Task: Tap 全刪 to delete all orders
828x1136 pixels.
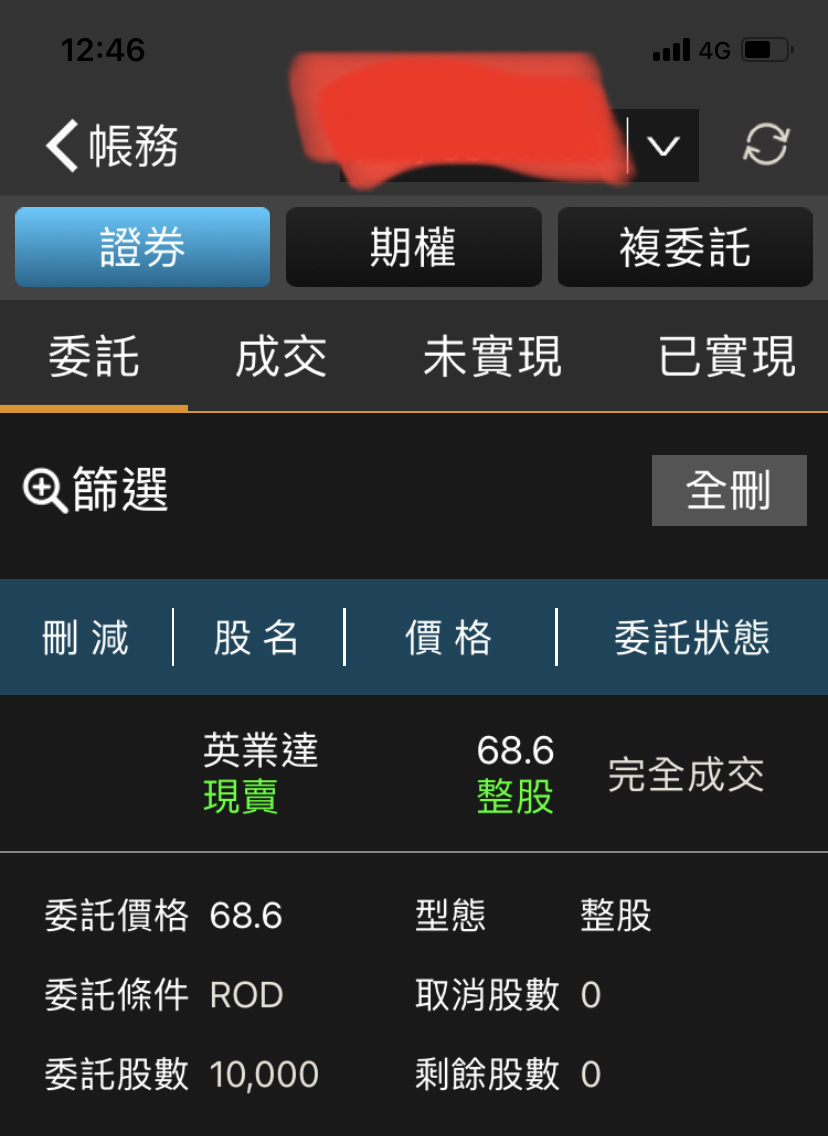Action: click(729, 490)
